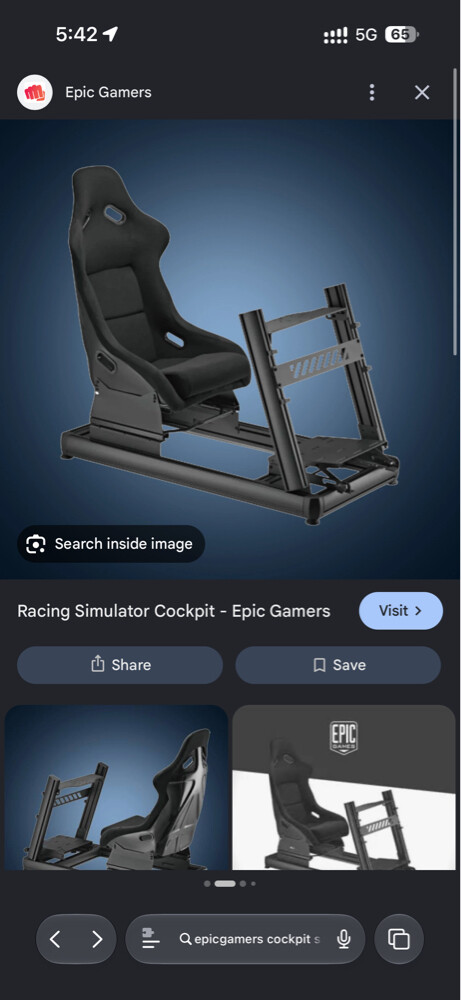Open the browser tabs overview
This screenshot has width=461, height=1000.
pos(399,939)
